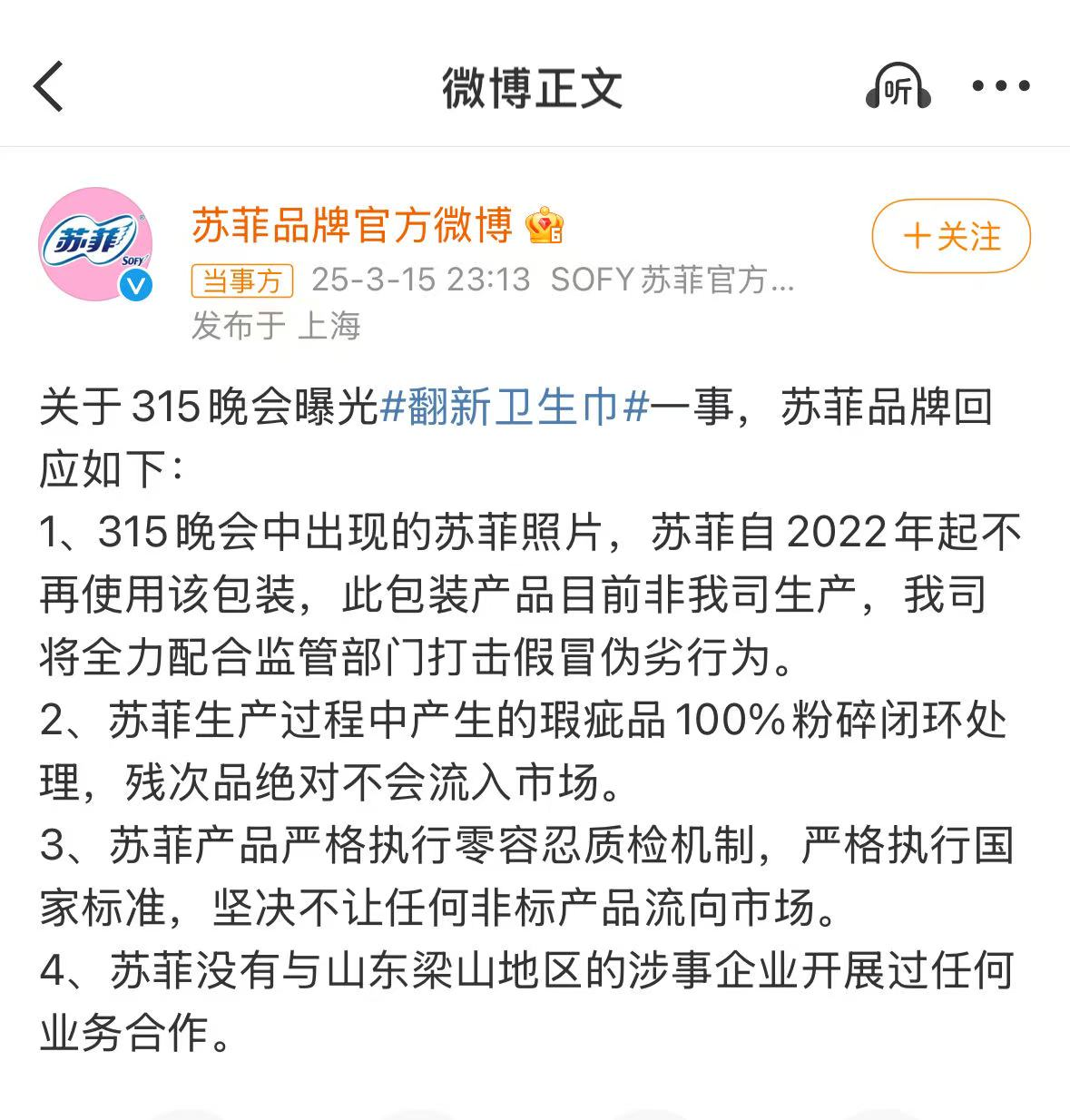Open 苏菲品牌官方微博 profile avatar
1070x1120 pixels.
tap(94, 243)
